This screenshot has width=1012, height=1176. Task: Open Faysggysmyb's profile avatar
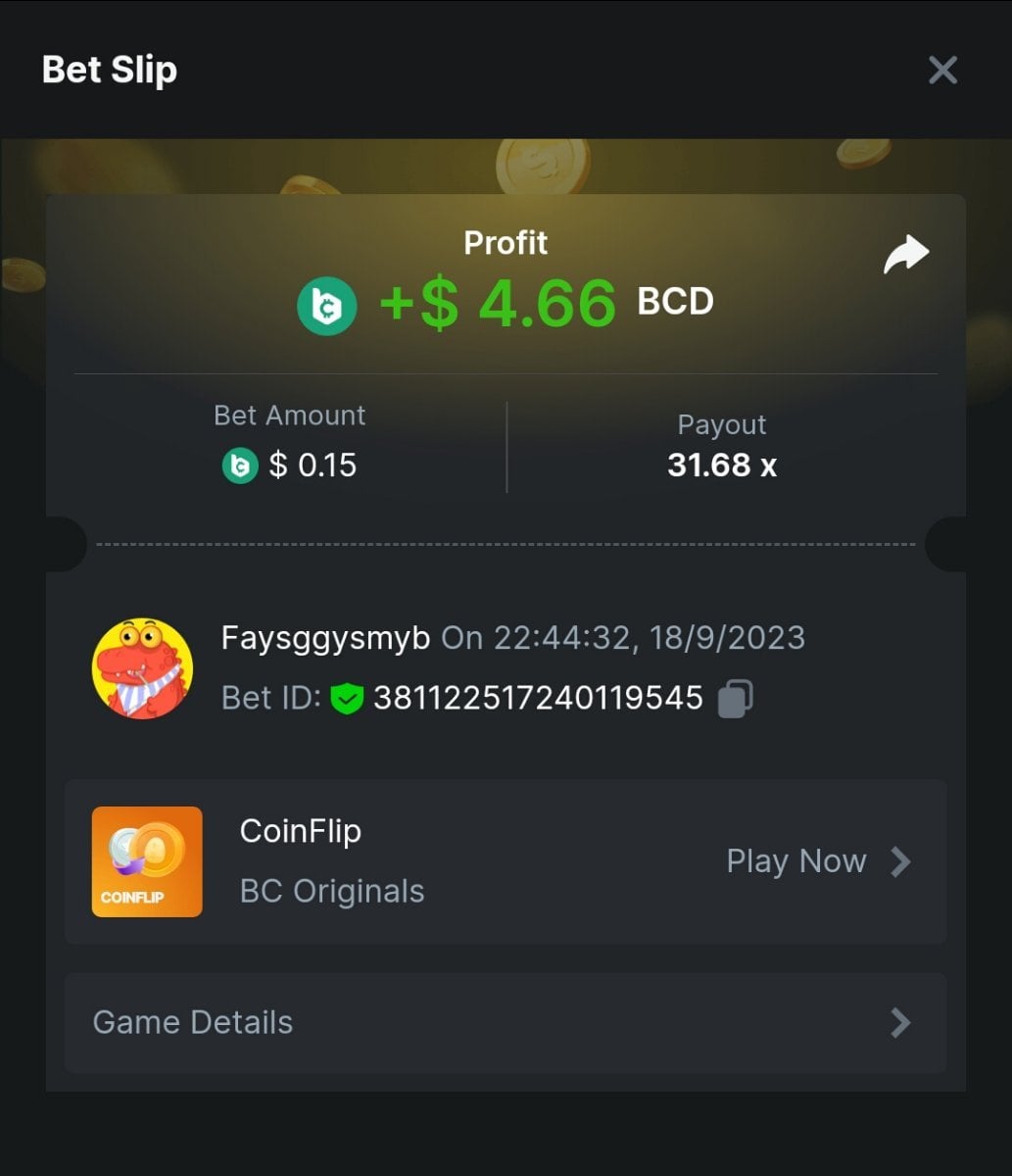click(x=142, y=668)
